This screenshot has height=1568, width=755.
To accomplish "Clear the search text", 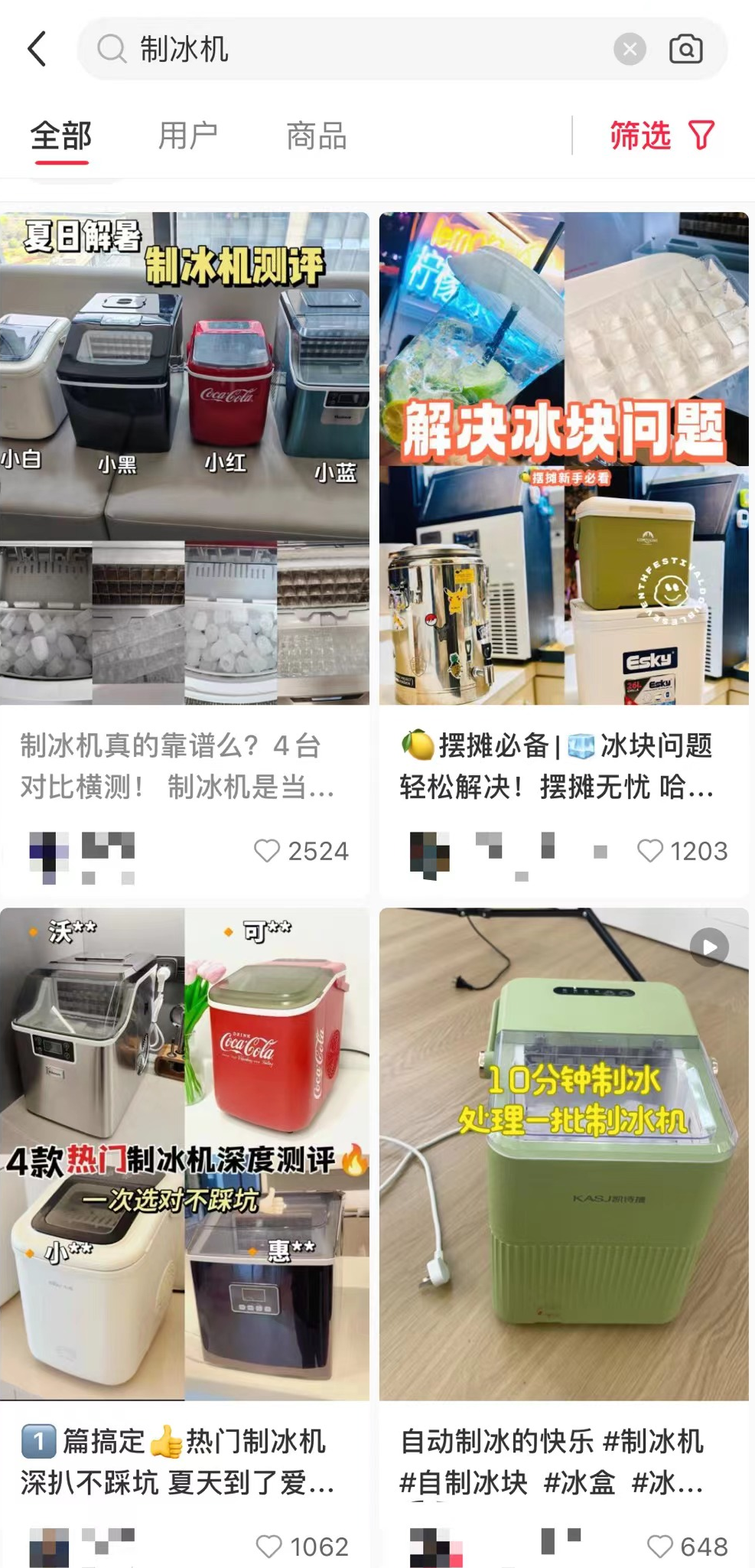I will (630, 50).
